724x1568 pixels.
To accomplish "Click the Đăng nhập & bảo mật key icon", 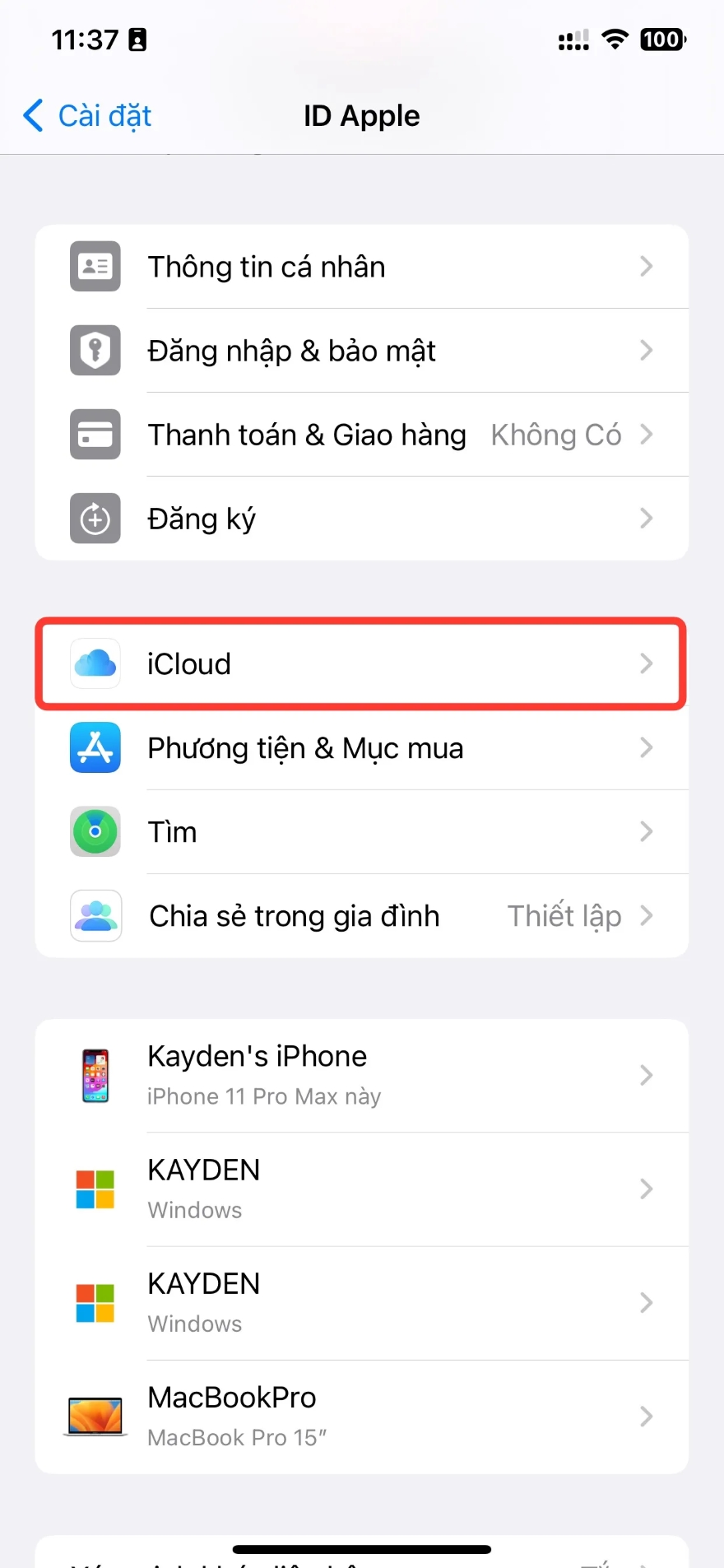I will [x=95, y=350].
